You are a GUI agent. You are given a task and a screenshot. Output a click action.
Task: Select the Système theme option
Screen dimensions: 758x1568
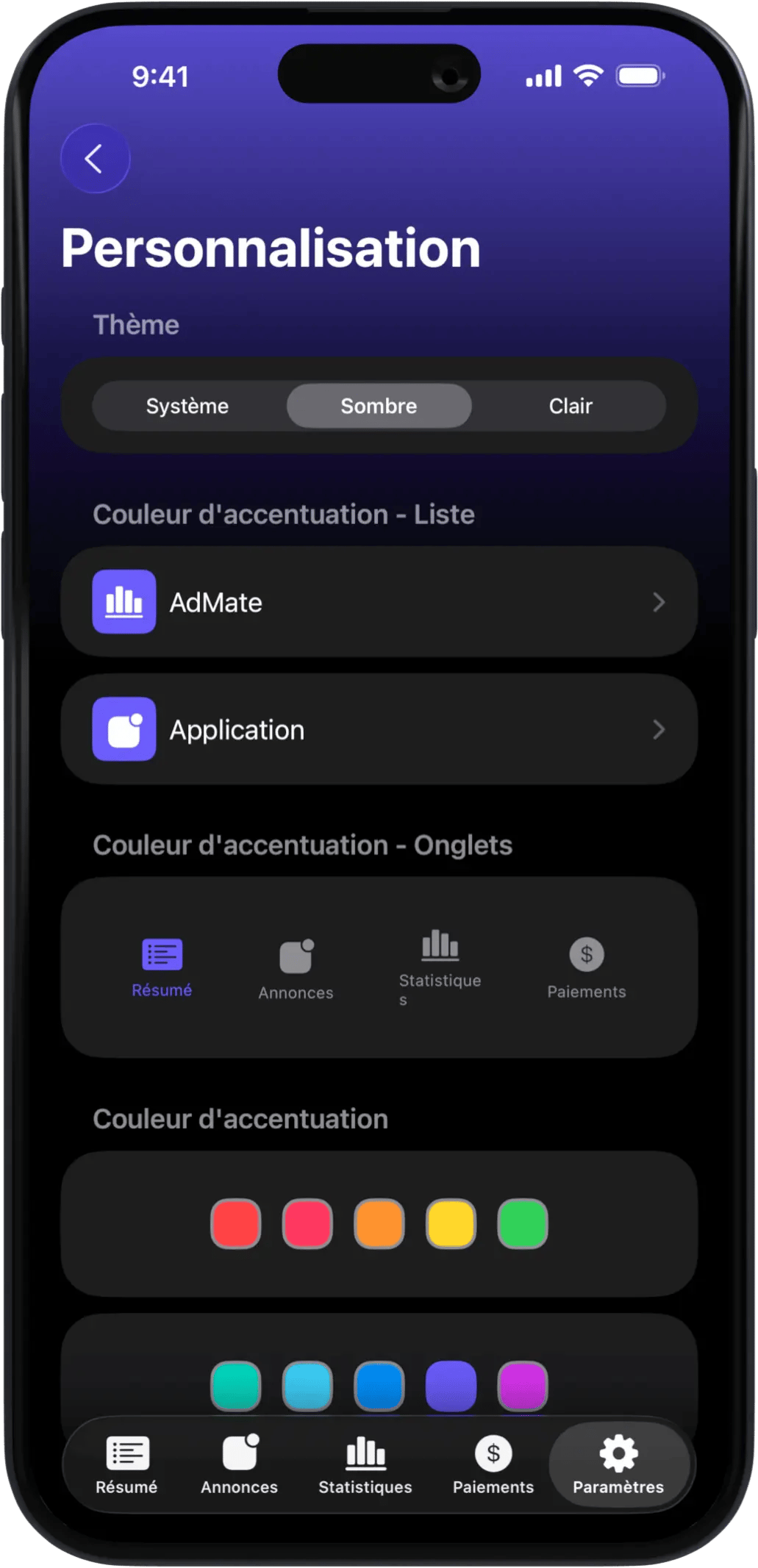[x=187, y=406]
